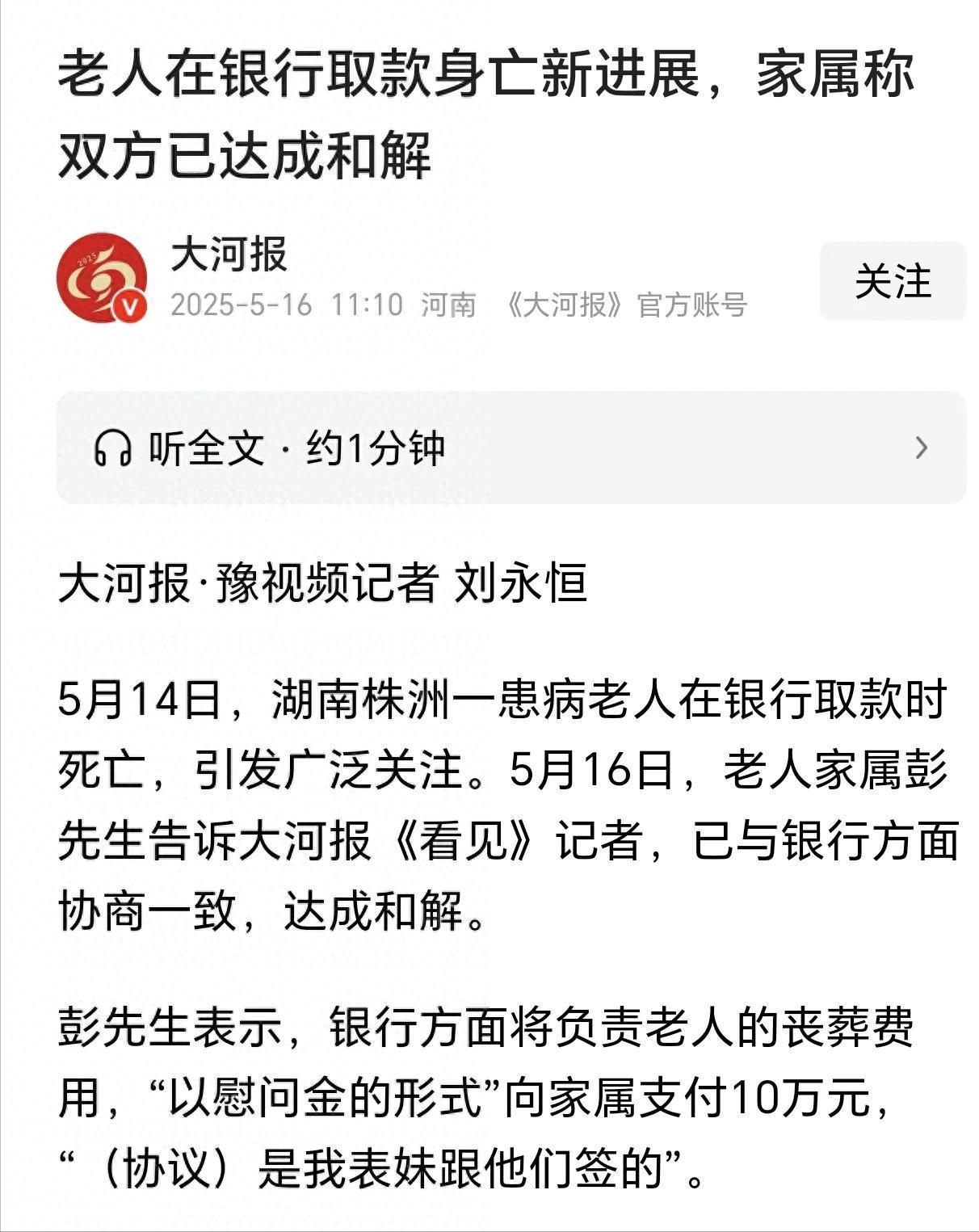Open the 大河报 account name
Screen dimensions: 979x1232
point(229,254)
